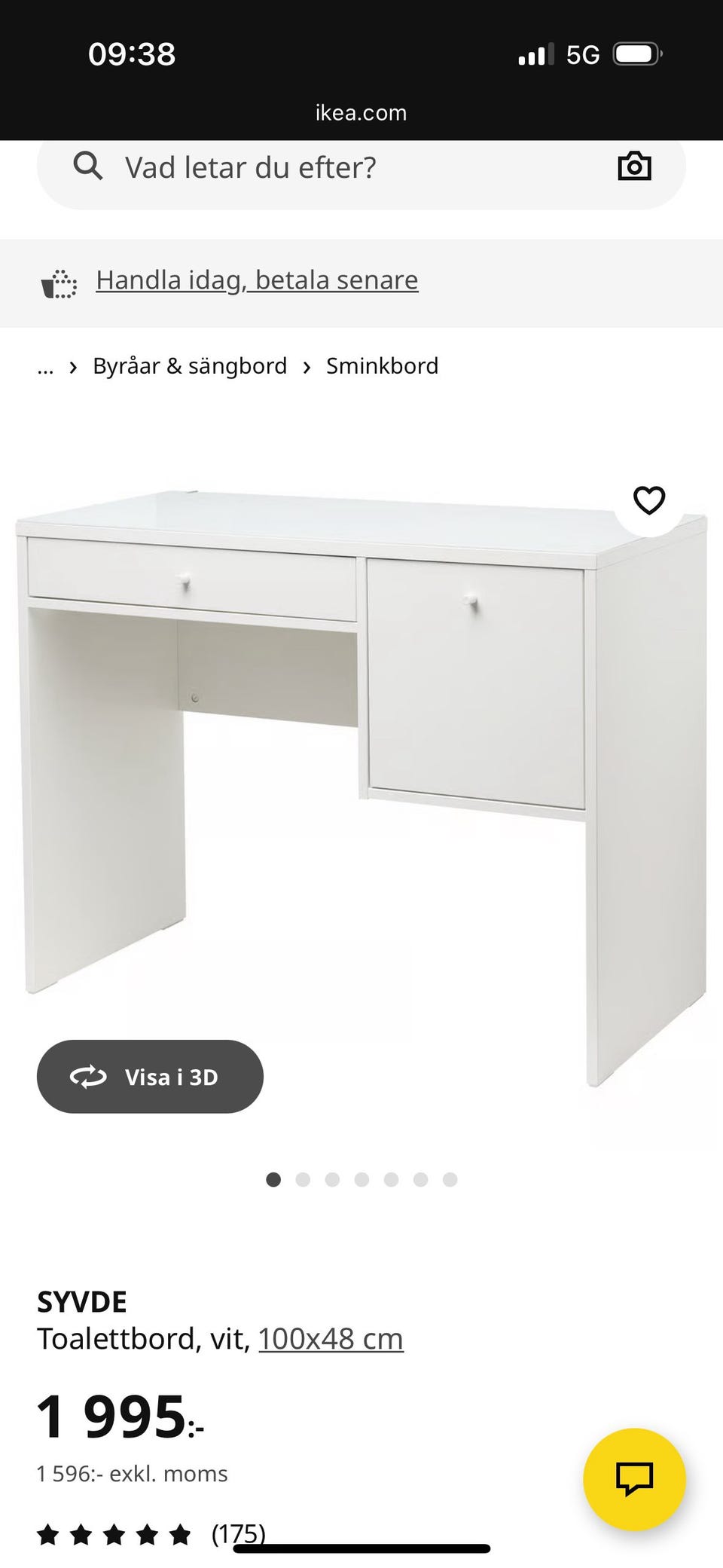Click the first rating star
This screenshot has width=723, height=1568.
(x=50, y=1534)
